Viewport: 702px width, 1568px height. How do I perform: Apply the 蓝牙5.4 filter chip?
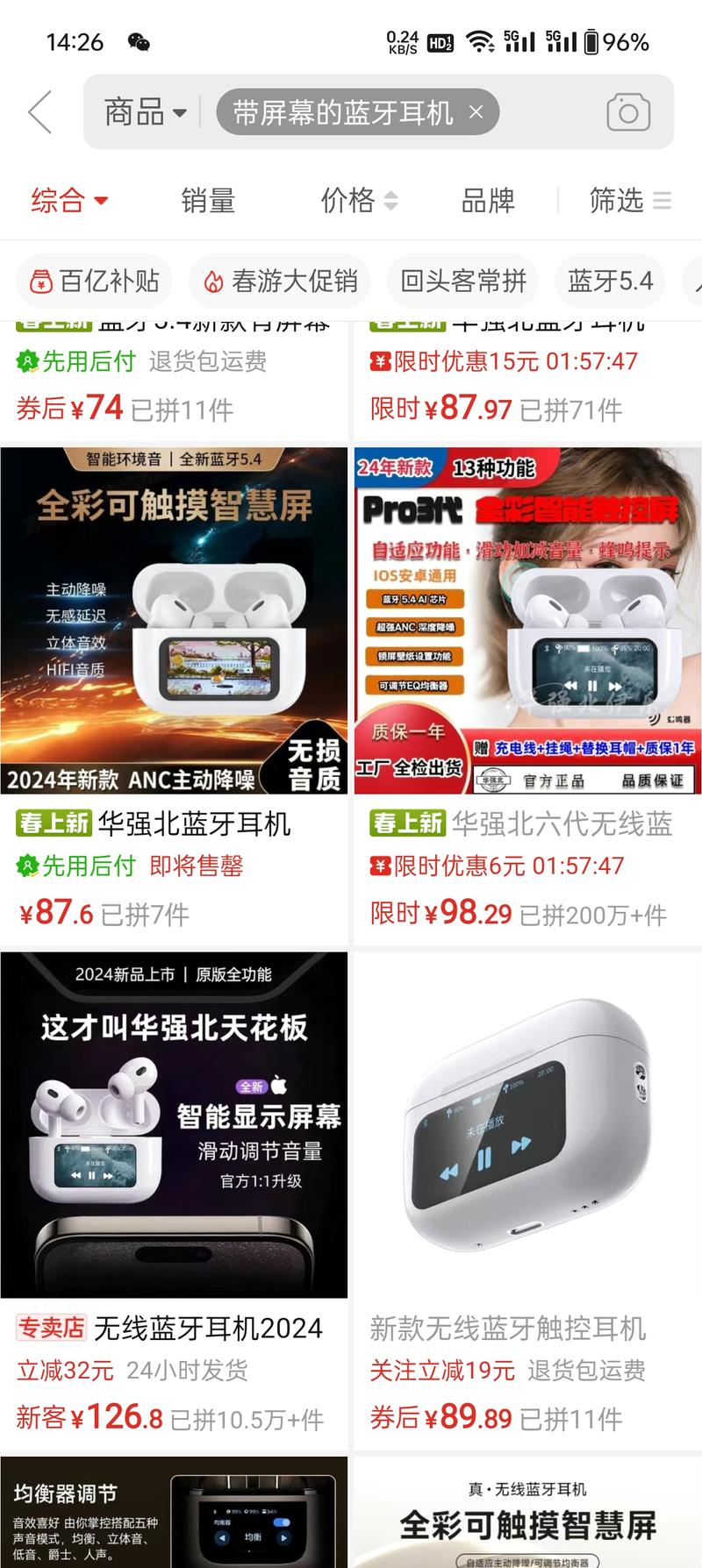(610, 281)
